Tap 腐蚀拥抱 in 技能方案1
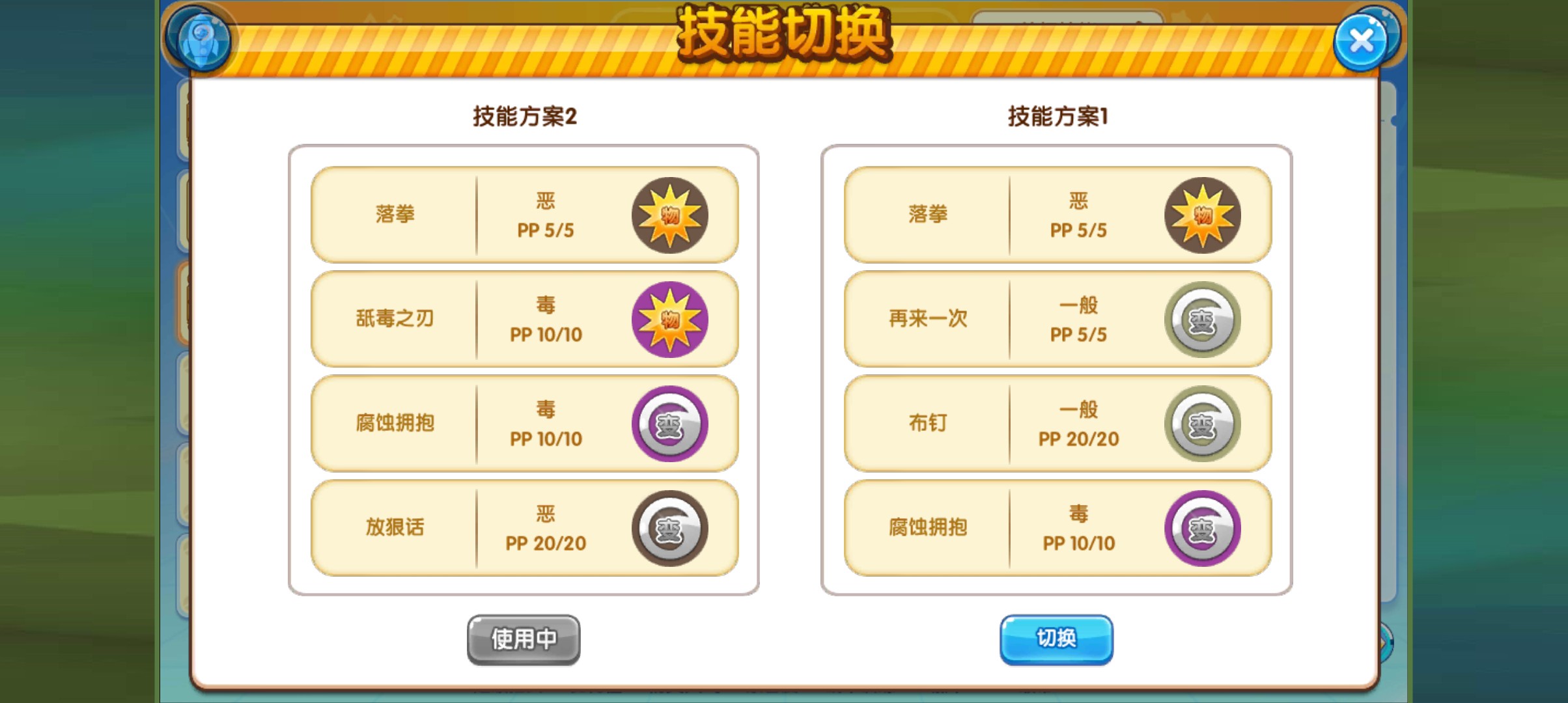This screenshot has width=1568, height=703. [1057, 528]
